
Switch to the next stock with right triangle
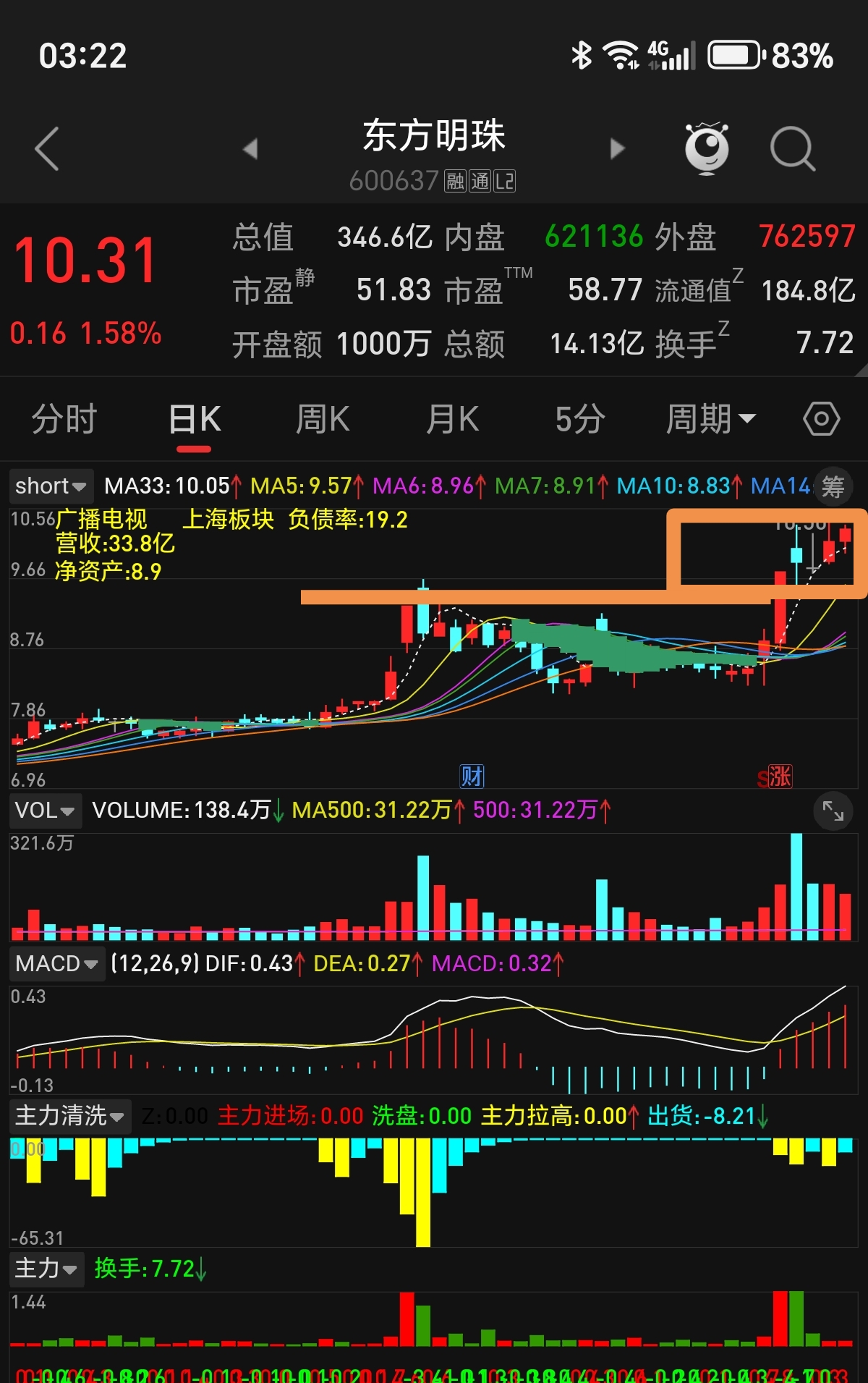[617, 149]
